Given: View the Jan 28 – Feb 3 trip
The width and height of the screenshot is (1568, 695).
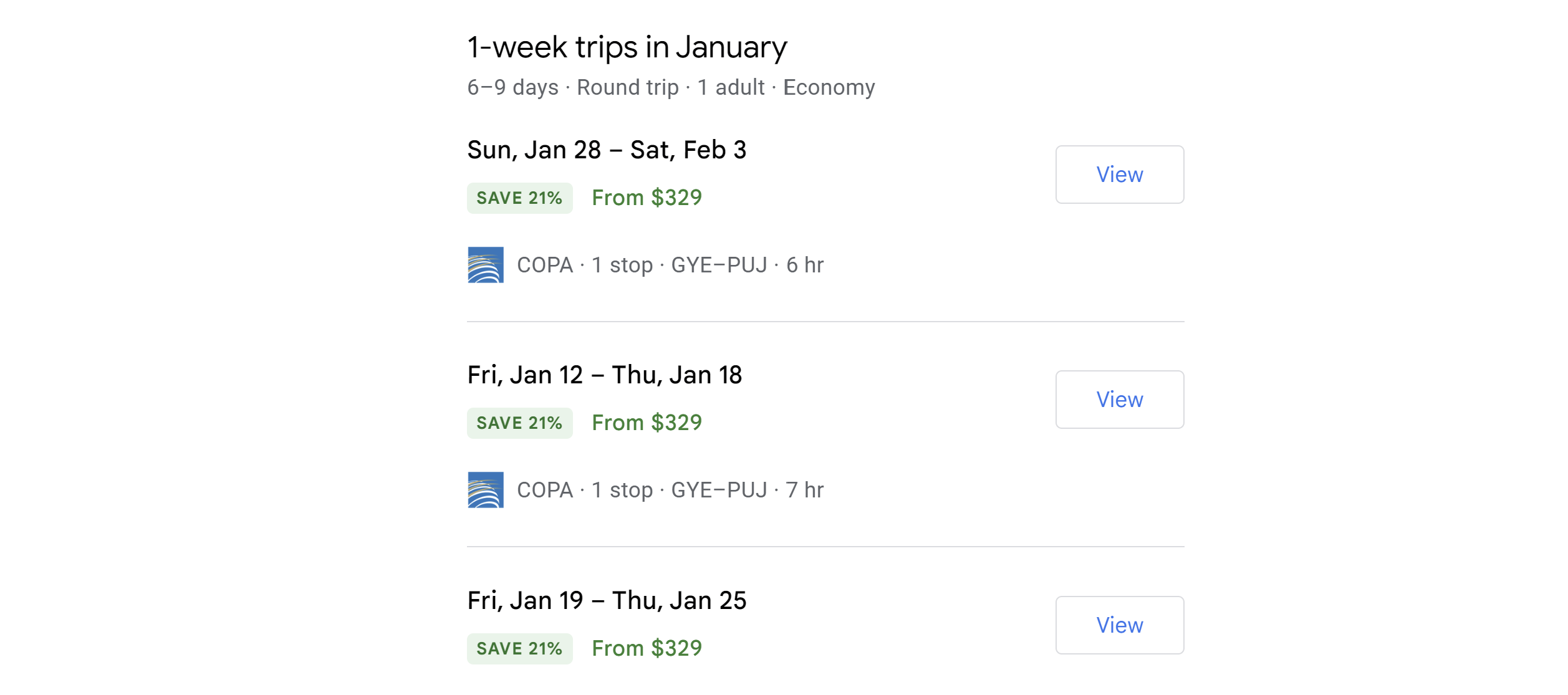Looking at the screenshot, I should pos(1119,175).
